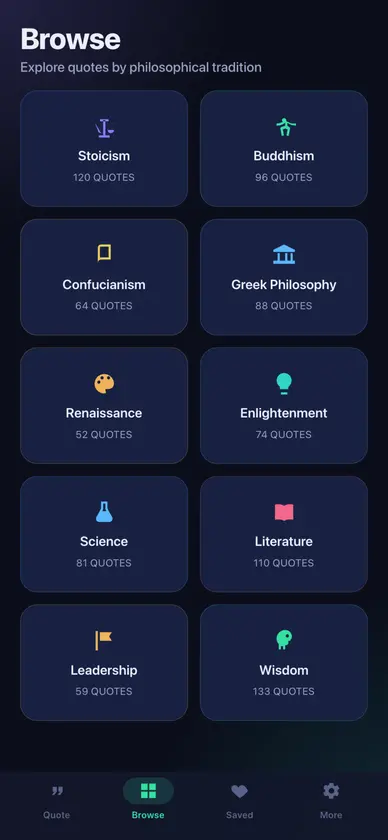Tap the Browse tab
The height and width of the screenshot is (840, 388).
(x=148, y=801)
